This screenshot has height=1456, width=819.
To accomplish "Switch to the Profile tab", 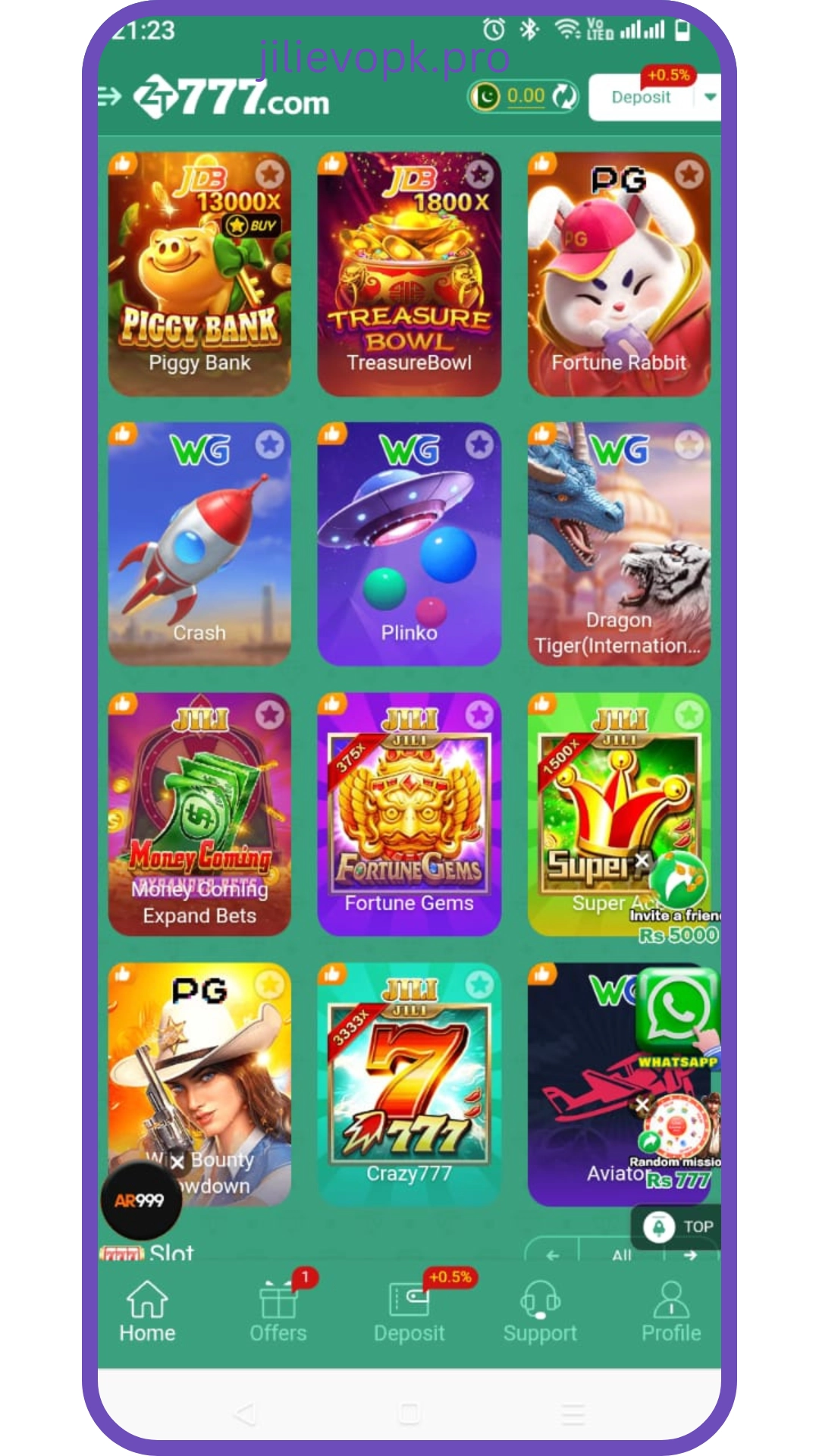I will pyautogui.click(x=671, y=1312).
